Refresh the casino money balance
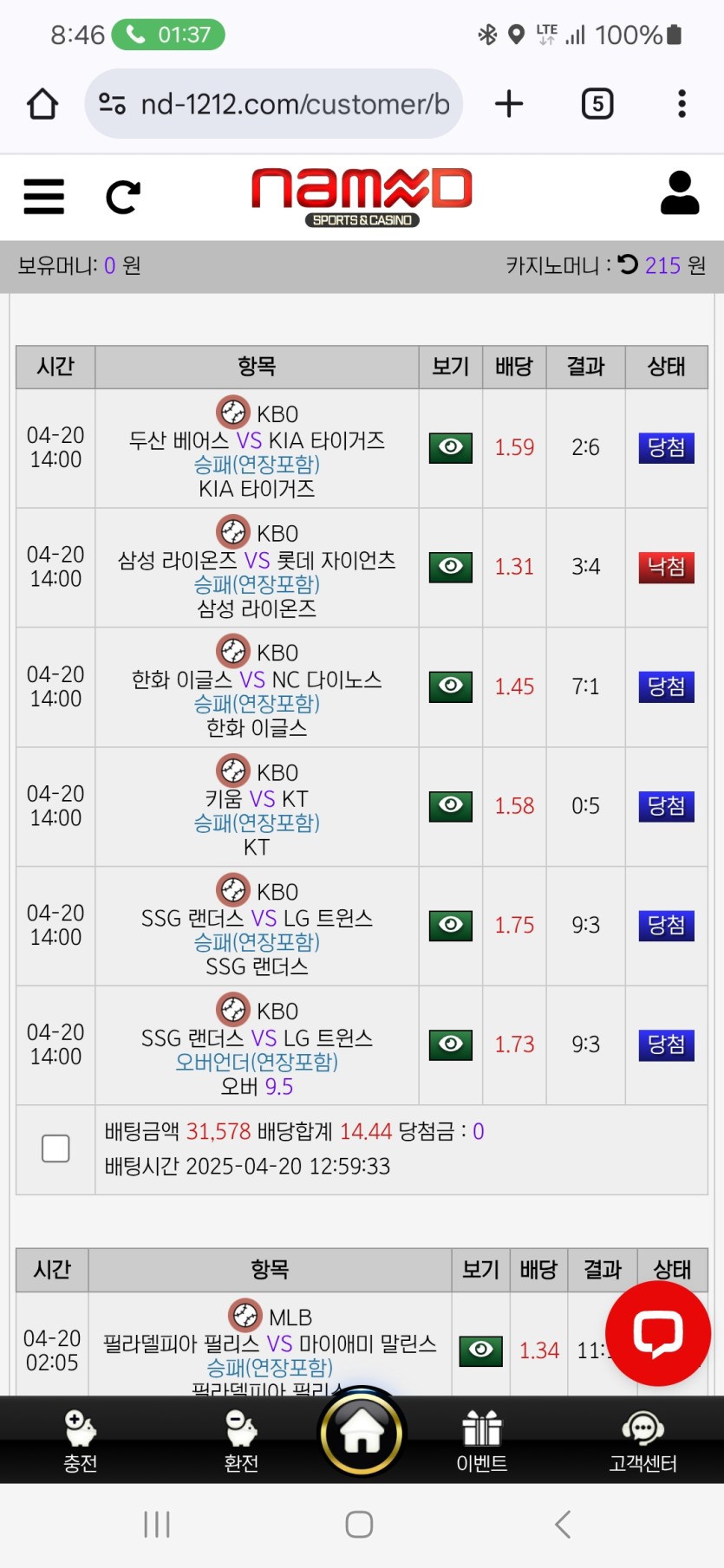724x1568 pixels. [x=628, y=264]
